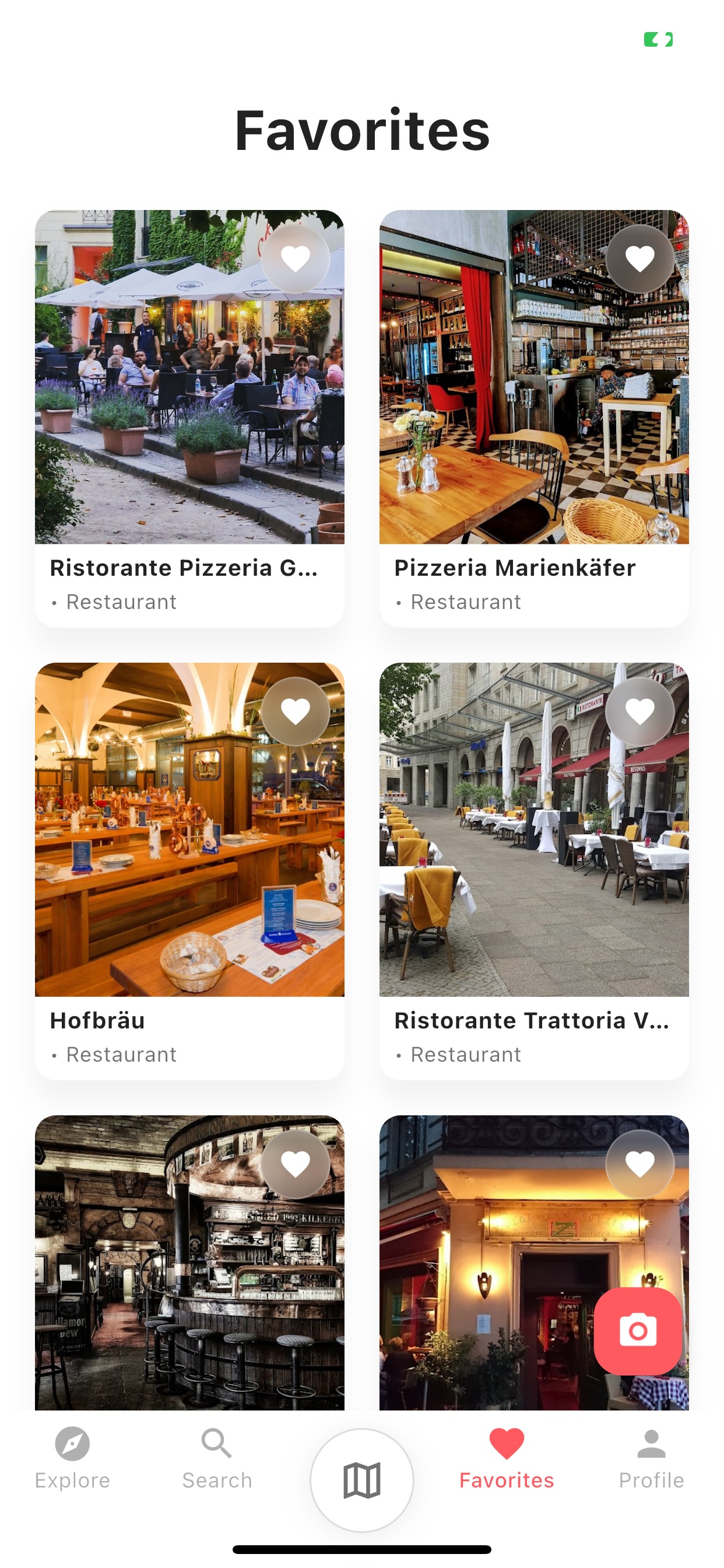
Task: Toggle the heart on Pizzeria Marienkäfer
Action: pos(639,260)
